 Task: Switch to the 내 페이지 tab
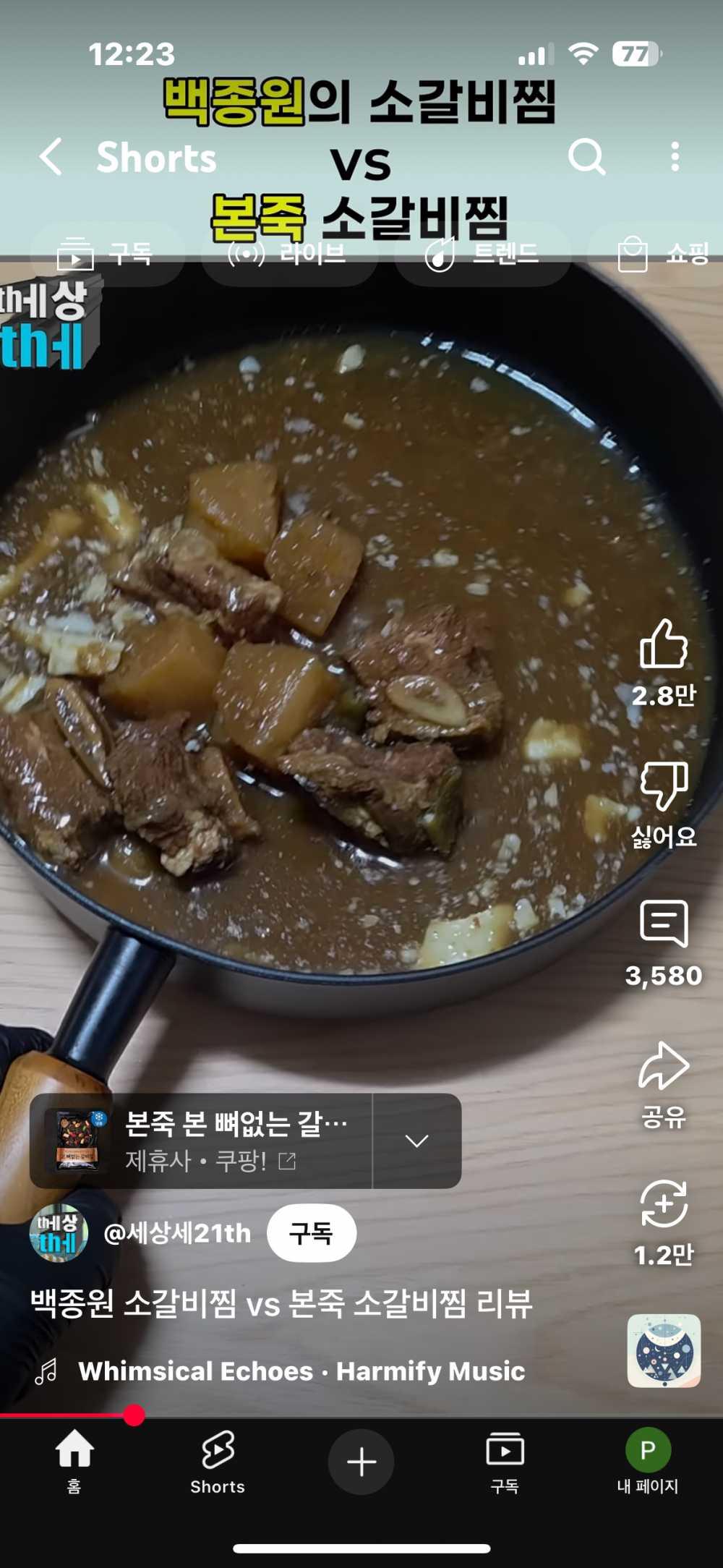[x=648, y=1461]
